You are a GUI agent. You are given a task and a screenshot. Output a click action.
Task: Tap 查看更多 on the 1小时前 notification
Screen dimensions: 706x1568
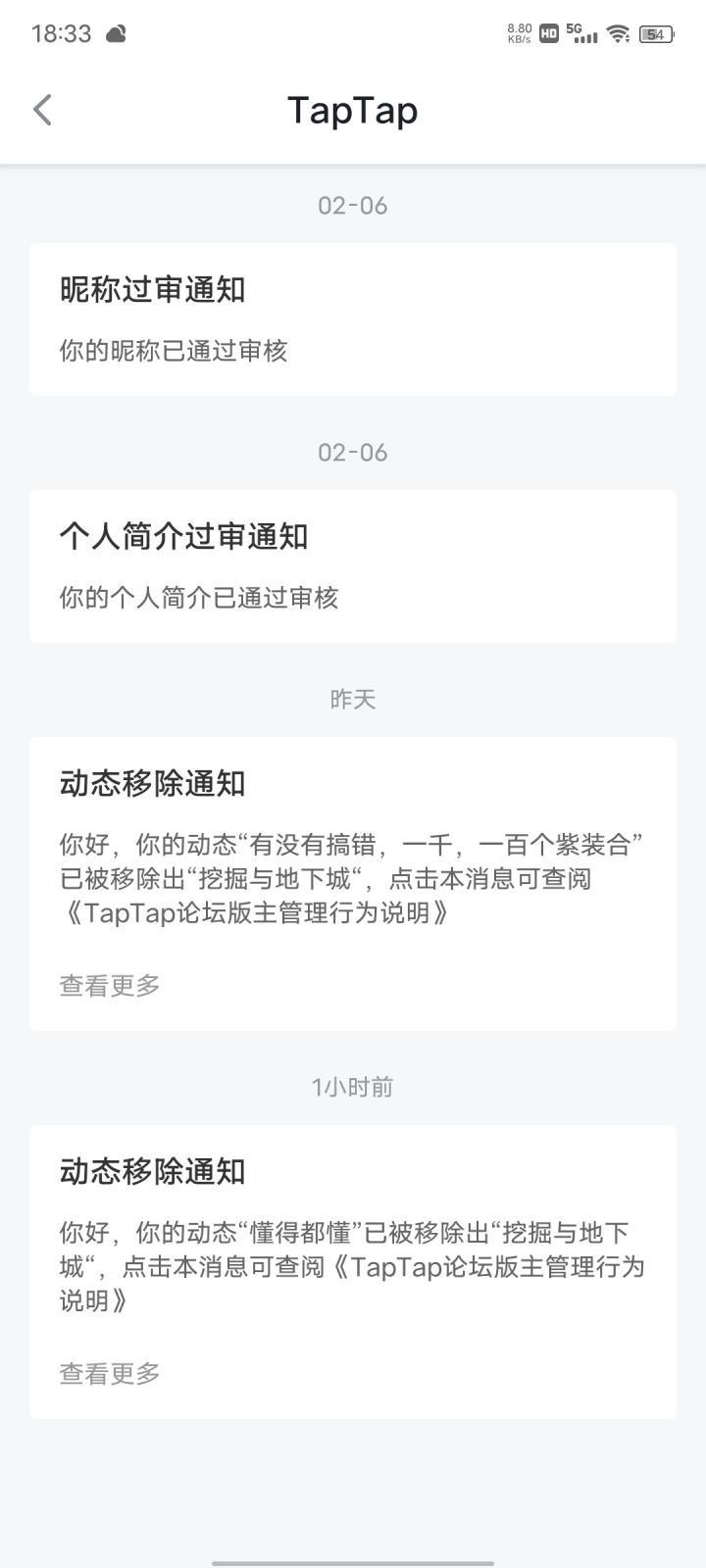pyautogui.click(x=109, y=1372)
